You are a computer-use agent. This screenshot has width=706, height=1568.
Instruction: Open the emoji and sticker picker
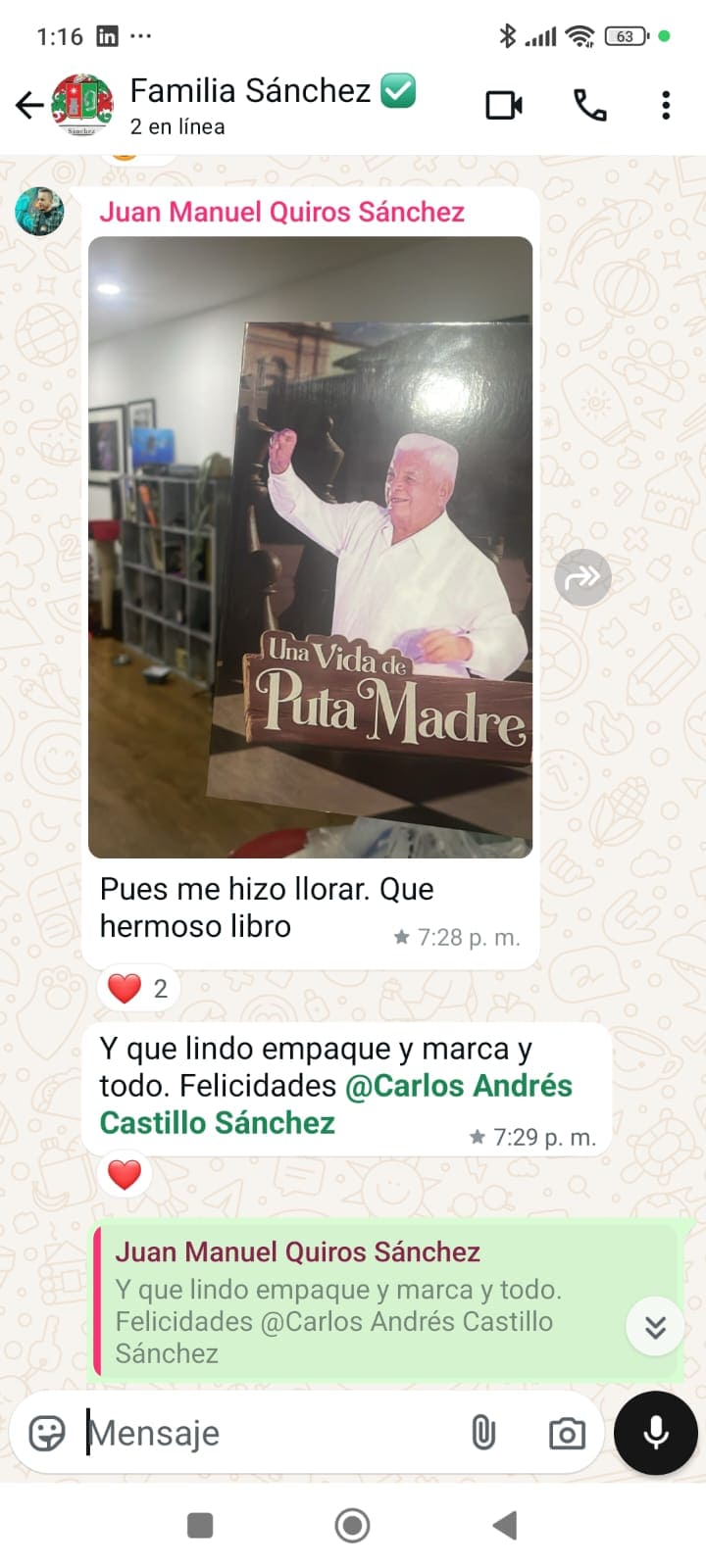47,1433
